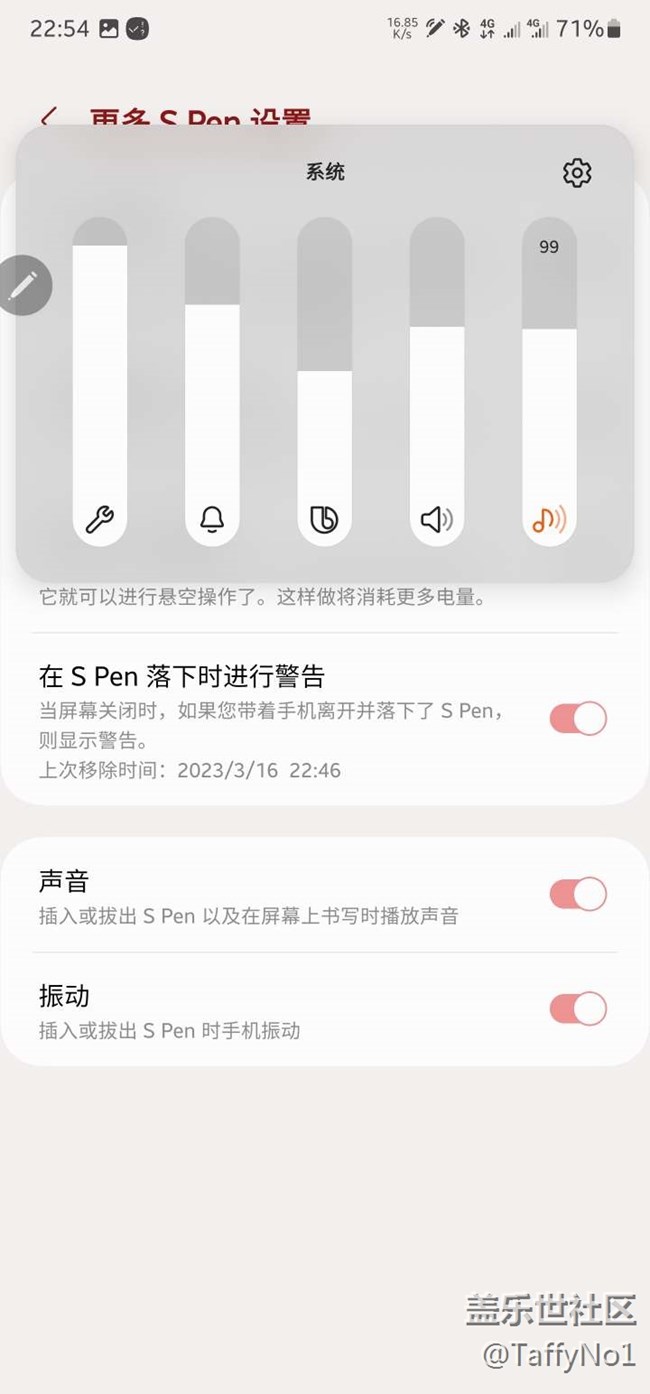
Task: Turn off the 声音 switch
Action: pyautogui.click(x=578, y=894)
